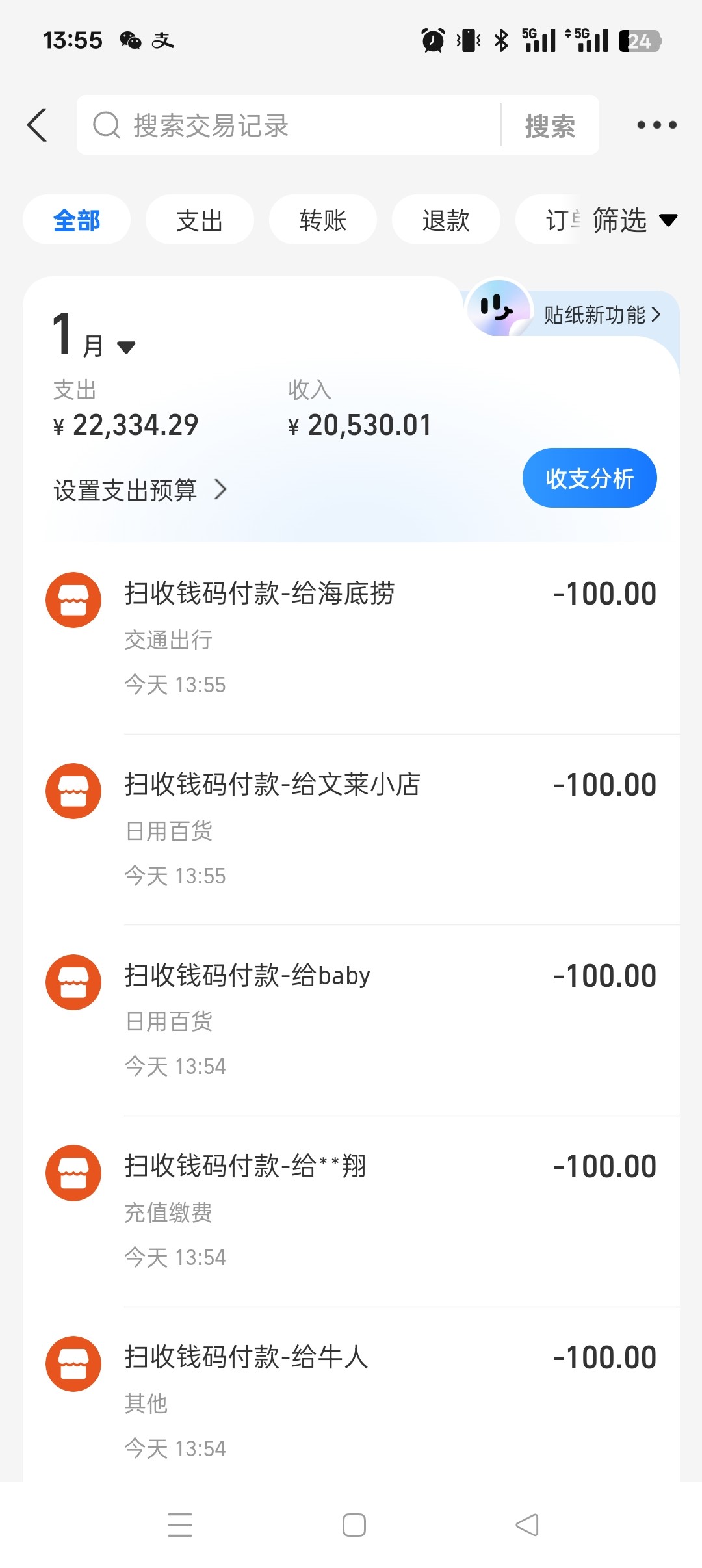
Task: Switch to the 转账 filter chip
Action: point(323,220)
